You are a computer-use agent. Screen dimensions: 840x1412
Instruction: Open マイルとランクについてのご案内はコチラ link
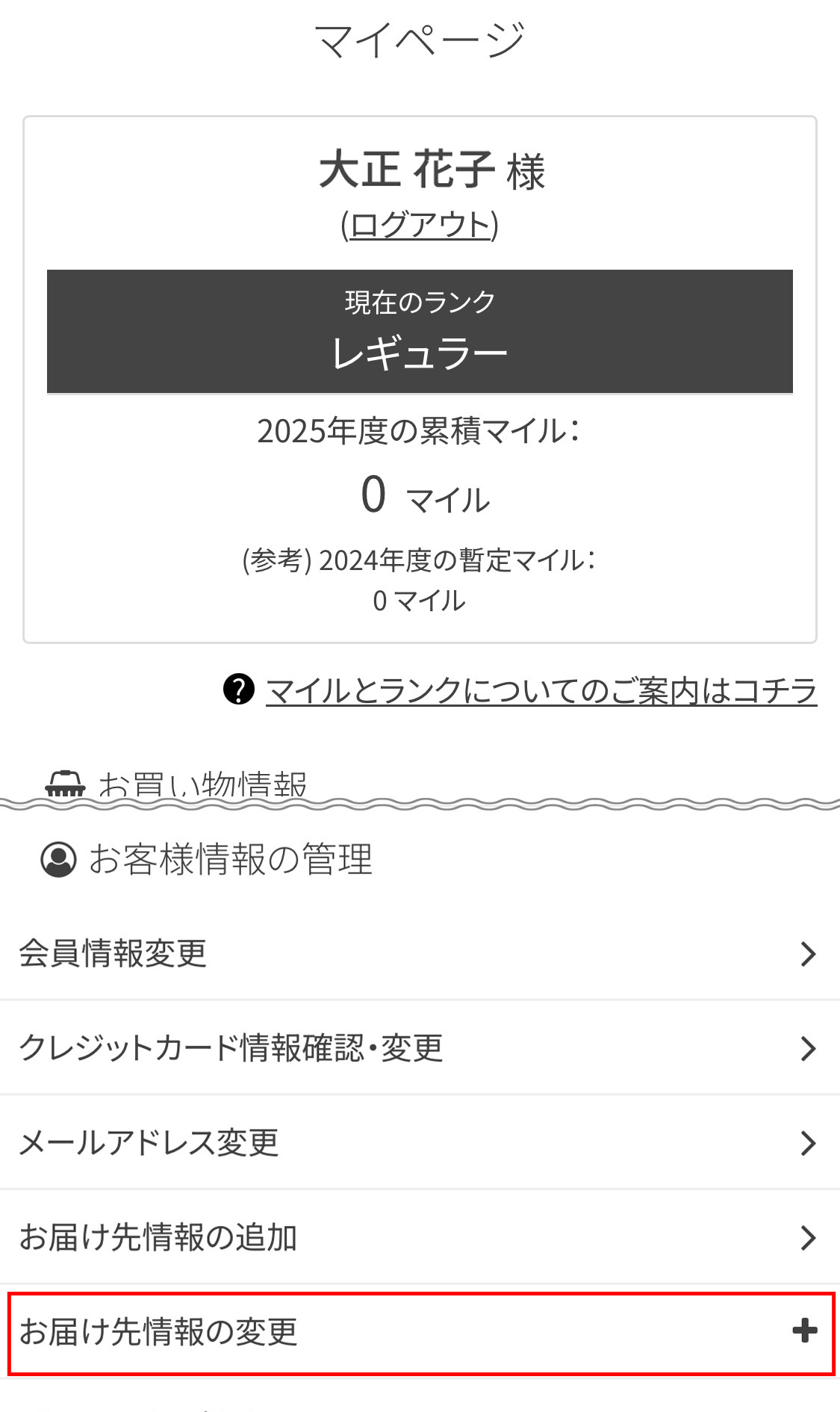541,690
